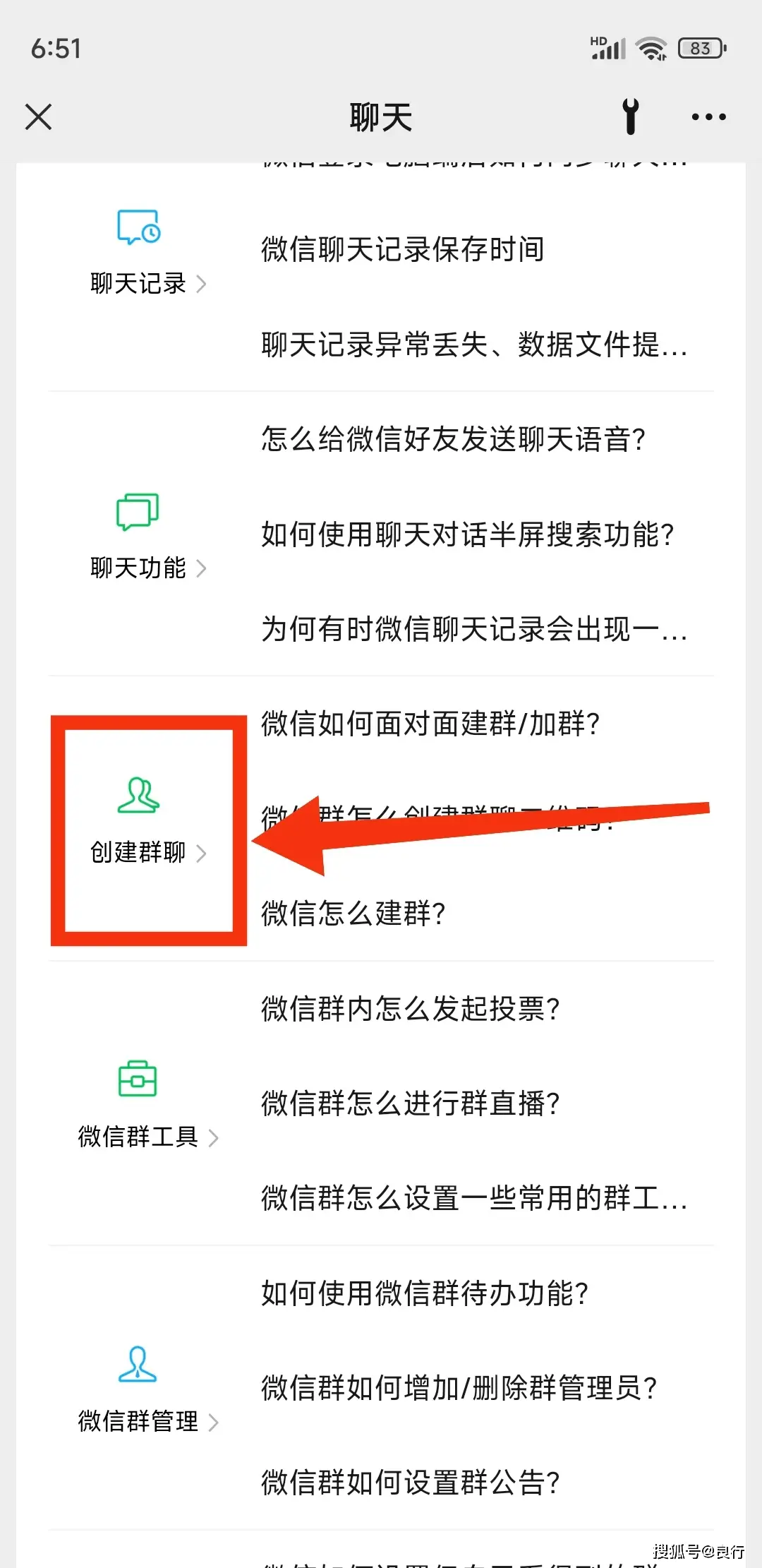Screen dimensions: 762x1568
Task: Select the 微信群管理 group management icon
Action: 138,1365
